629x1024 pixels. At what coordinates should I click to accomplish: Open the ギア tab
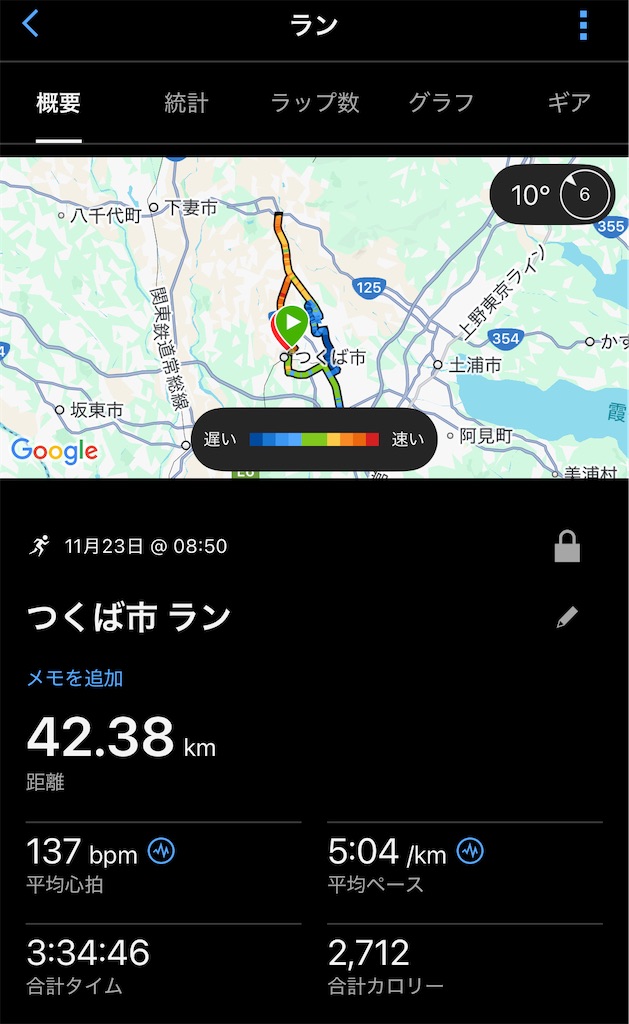[x=569, y=103]
